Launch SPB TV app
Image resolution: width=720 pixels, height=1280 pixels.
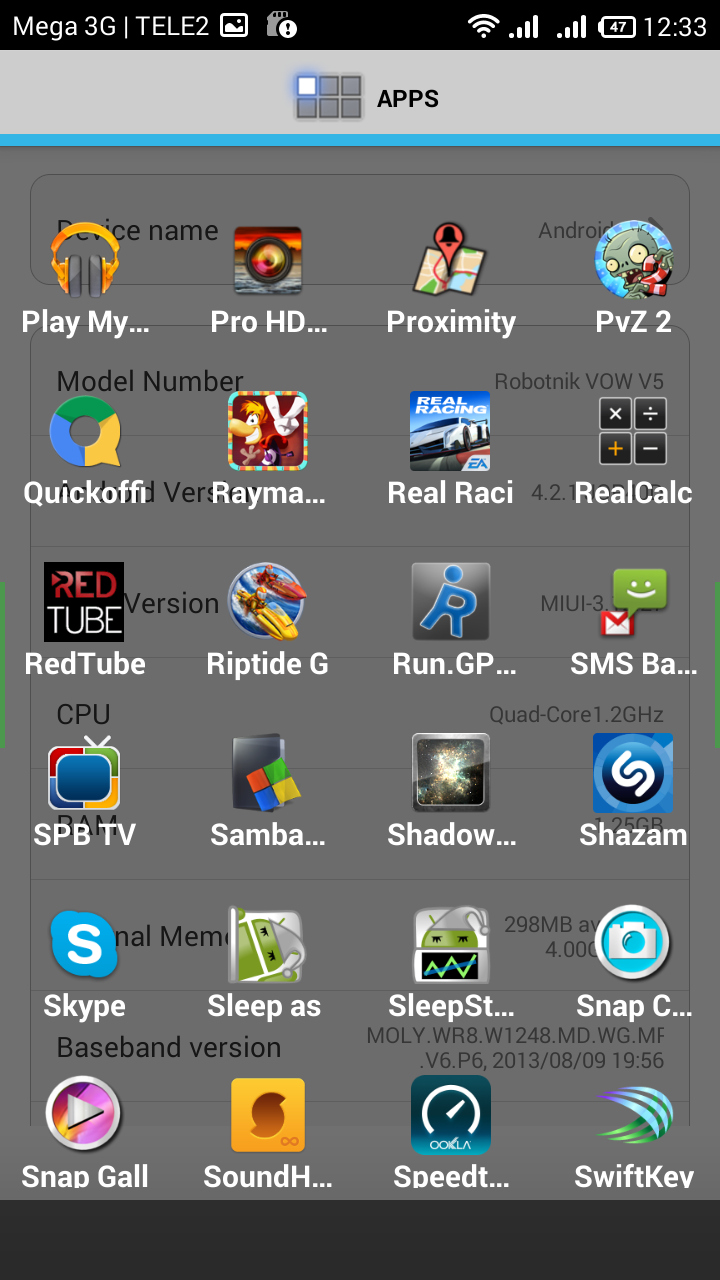pyautogui.click(x=85, y=774)
